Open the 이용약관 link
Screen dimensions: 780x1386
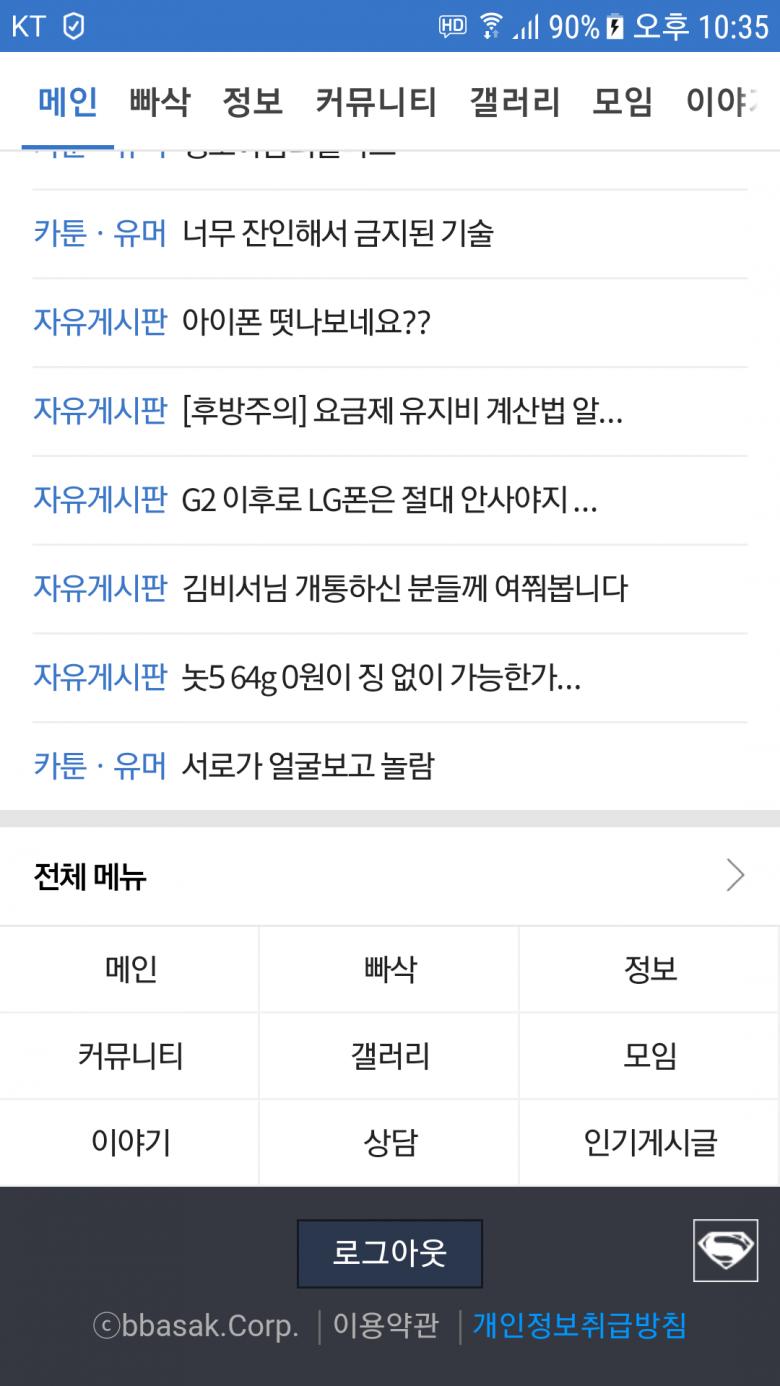click(386, 1326)
